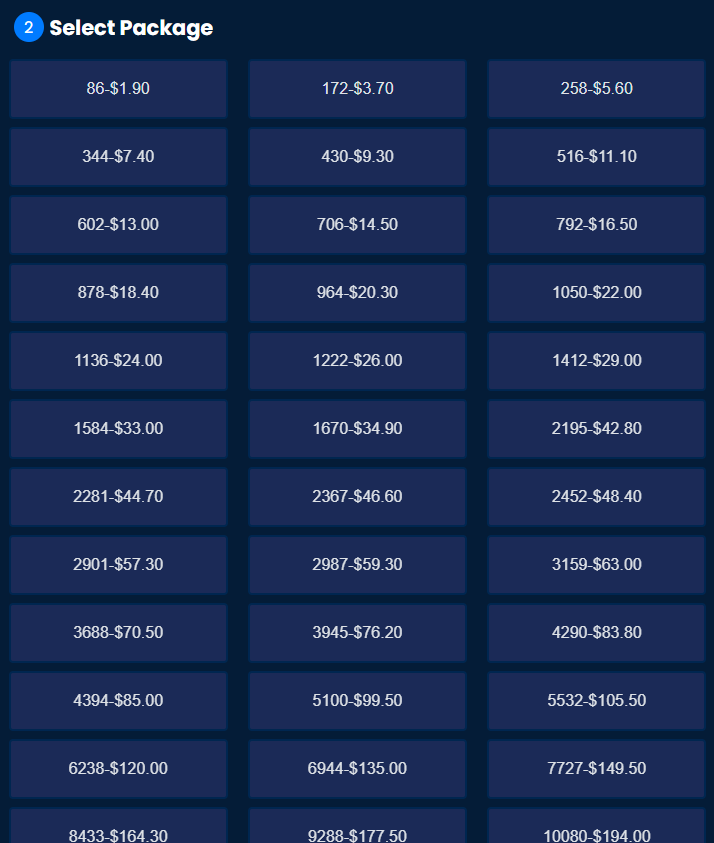Tap the 2195-$42.80 package
This screenshot has width=714, height=843.
597,429
